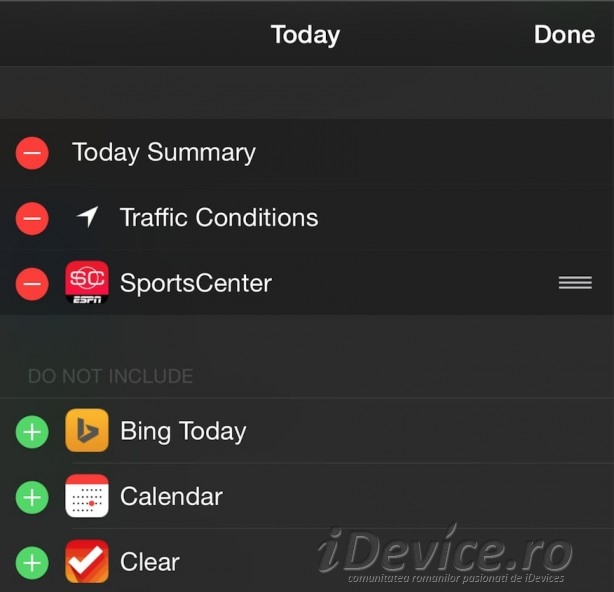The image size is (614, 592).
Task: Remove Today Summary from the Today view
Action: (32, 153)
